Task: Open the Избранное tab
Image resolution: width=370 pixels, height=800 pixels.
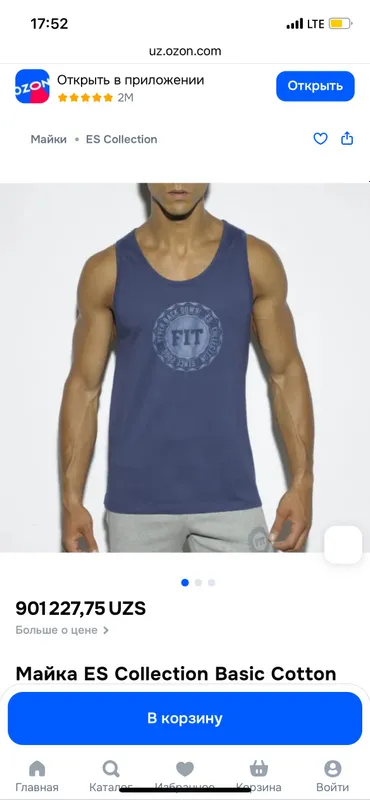Action: [185, 777]
